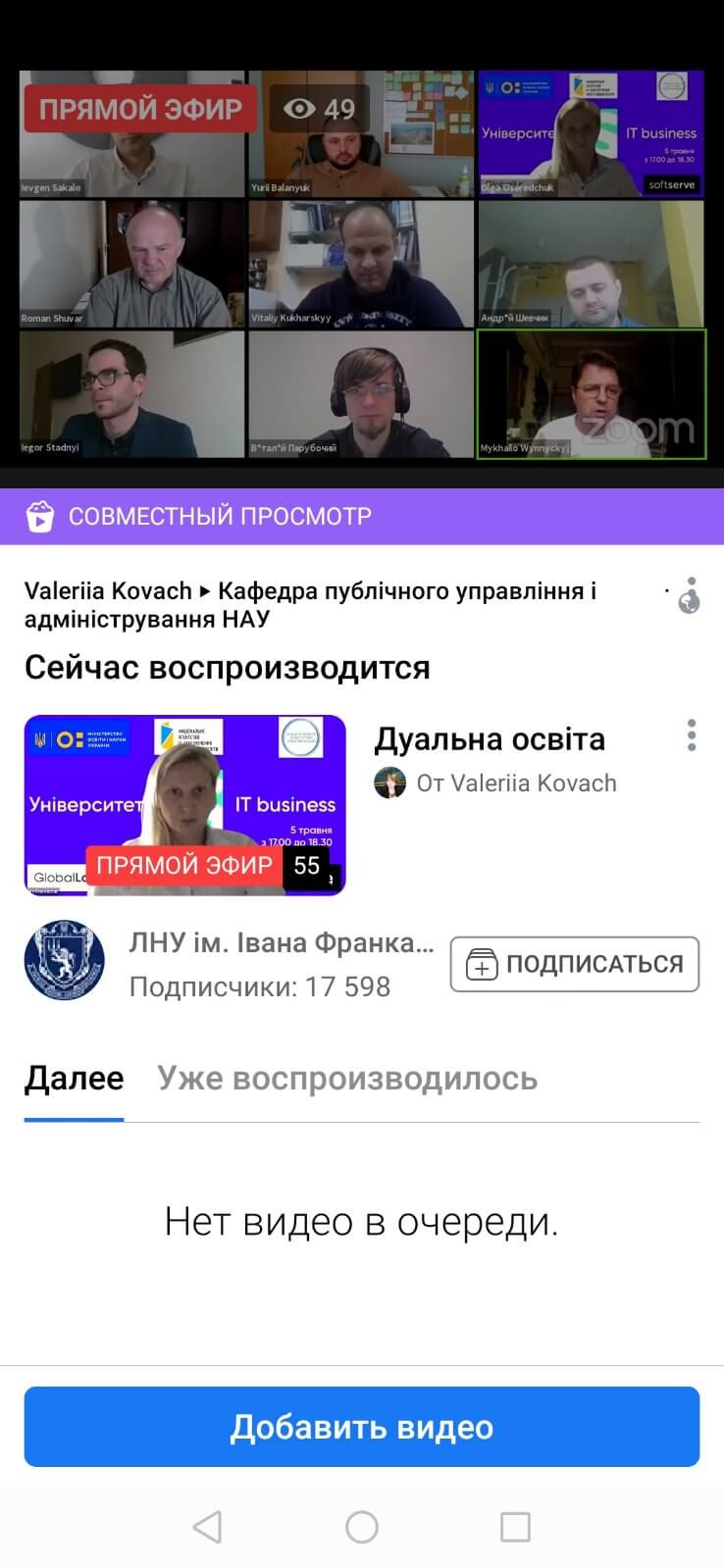Viewport: 724px width, 1568px height.
Task: Tap the live Zoom video player
Action: click(x=361, y=265)
